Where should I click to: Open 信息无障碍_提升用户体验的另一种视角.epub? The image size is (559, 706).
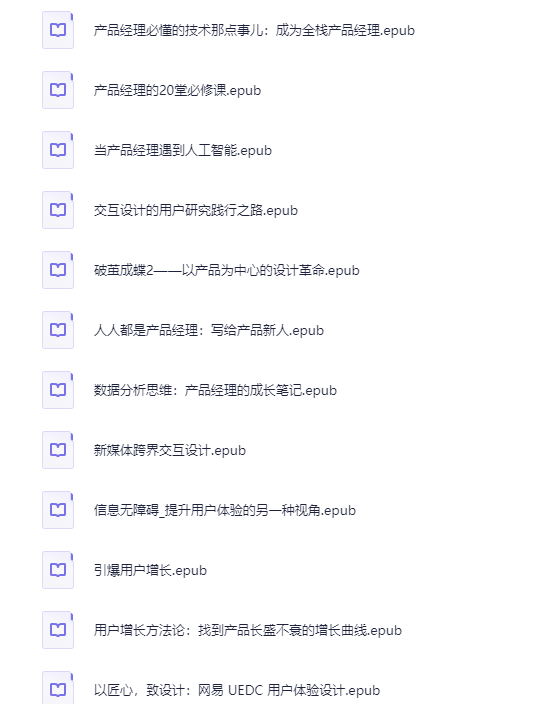[x=225, y=510]
